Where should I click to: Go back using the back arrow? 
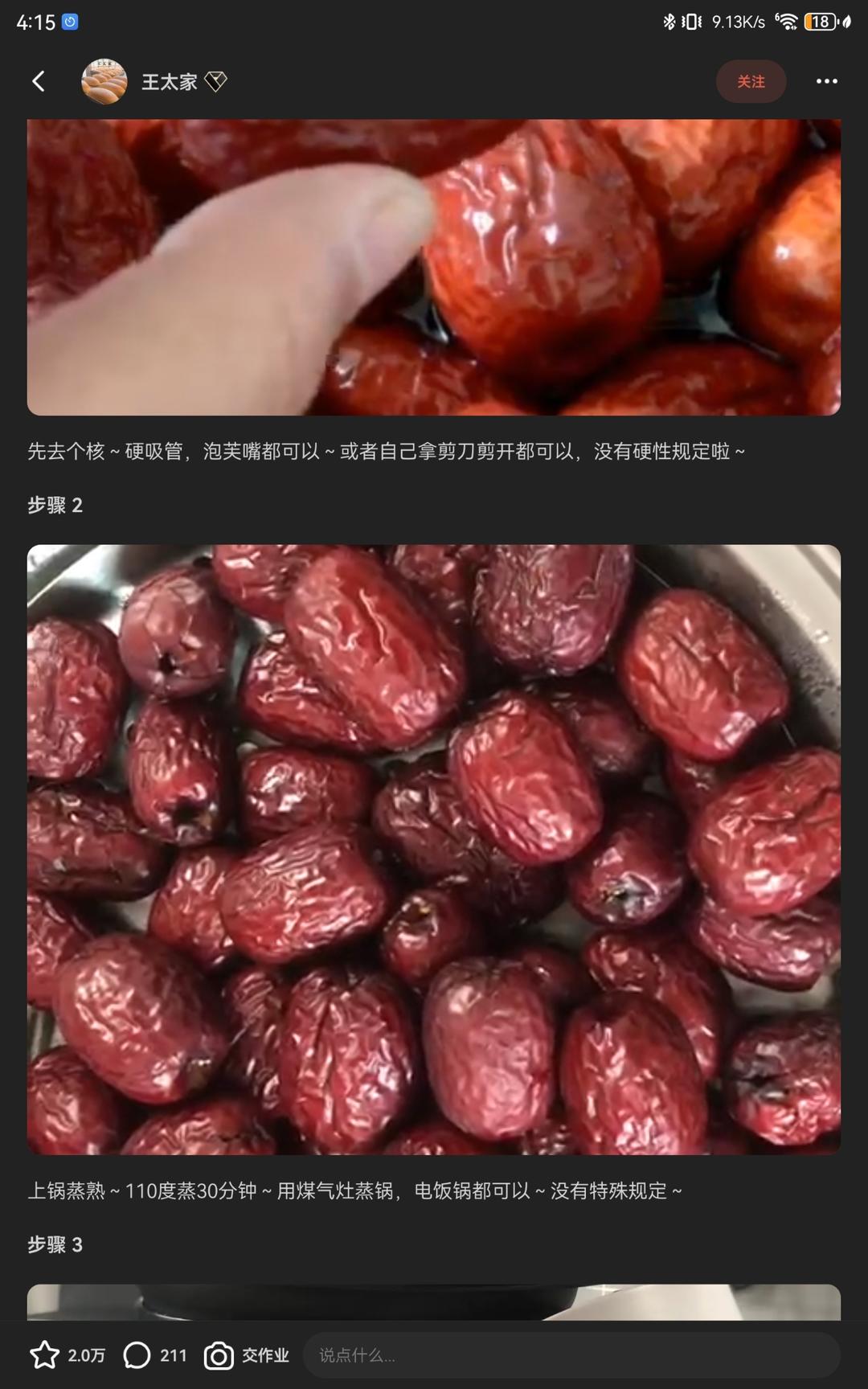[38, 81]
